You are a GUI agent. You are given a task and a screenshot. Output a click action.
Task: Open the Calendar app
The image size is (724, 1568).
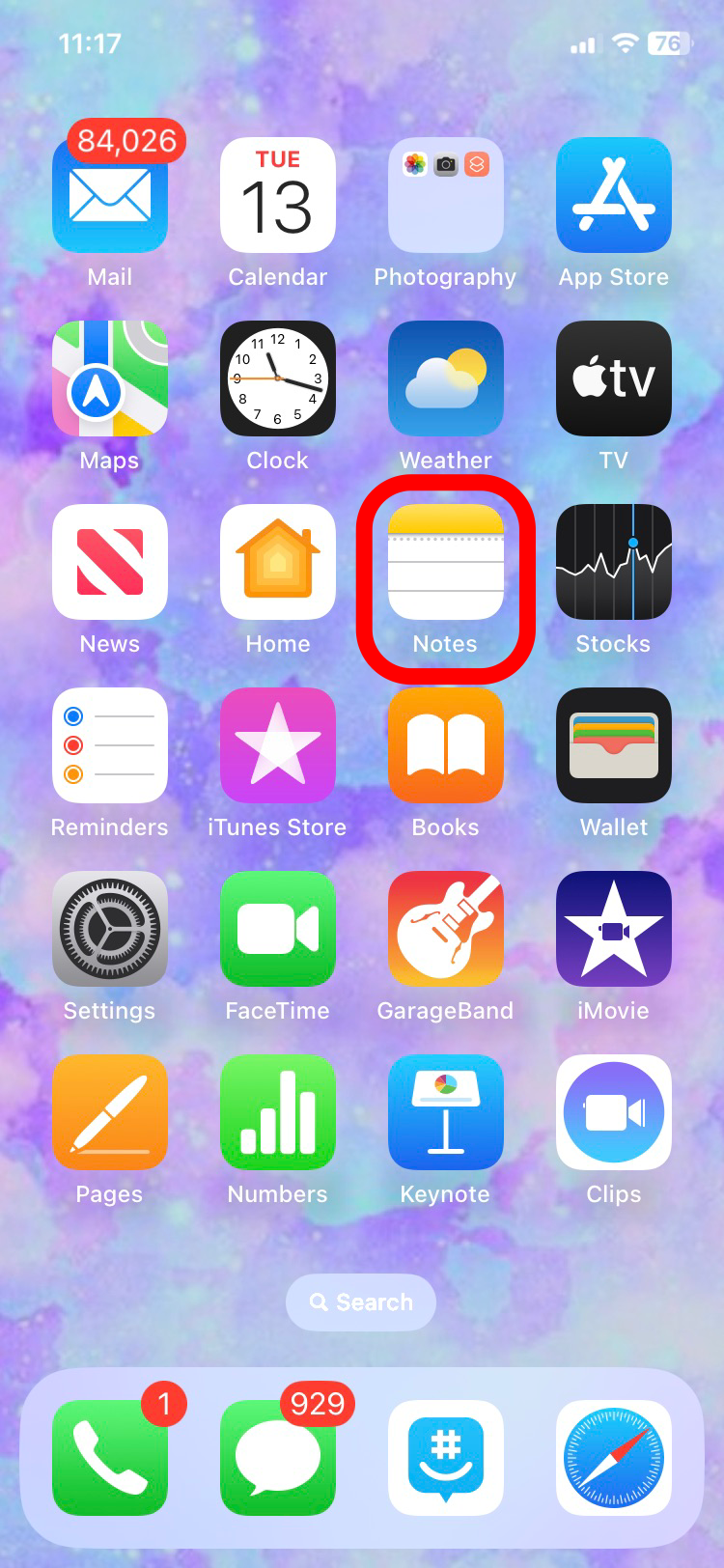pyautogui.click(x=278, y=196)
